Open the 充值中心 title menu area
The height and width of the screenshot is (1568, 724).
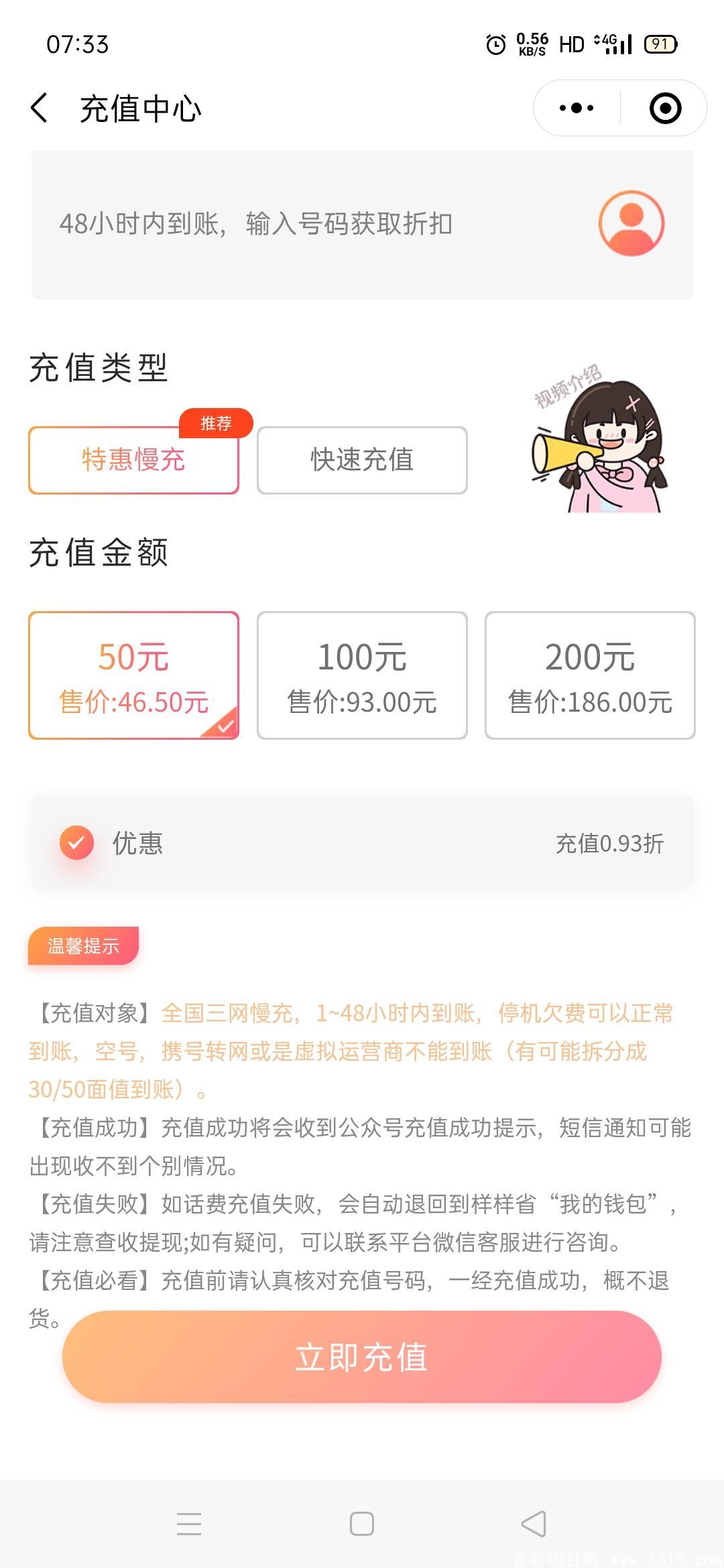(139, 107)
